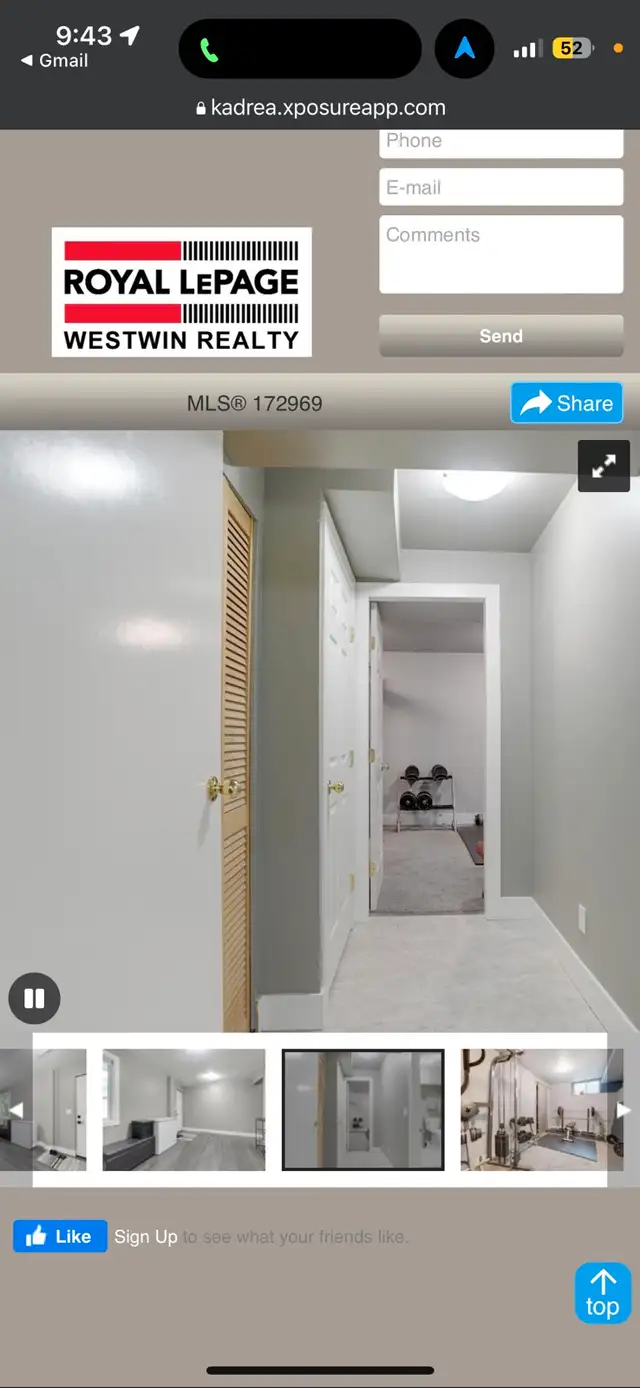The height and width of the screenshot is (1388, 640).
Task: Like this listing on Facebook
Action: click(60, 1236)
